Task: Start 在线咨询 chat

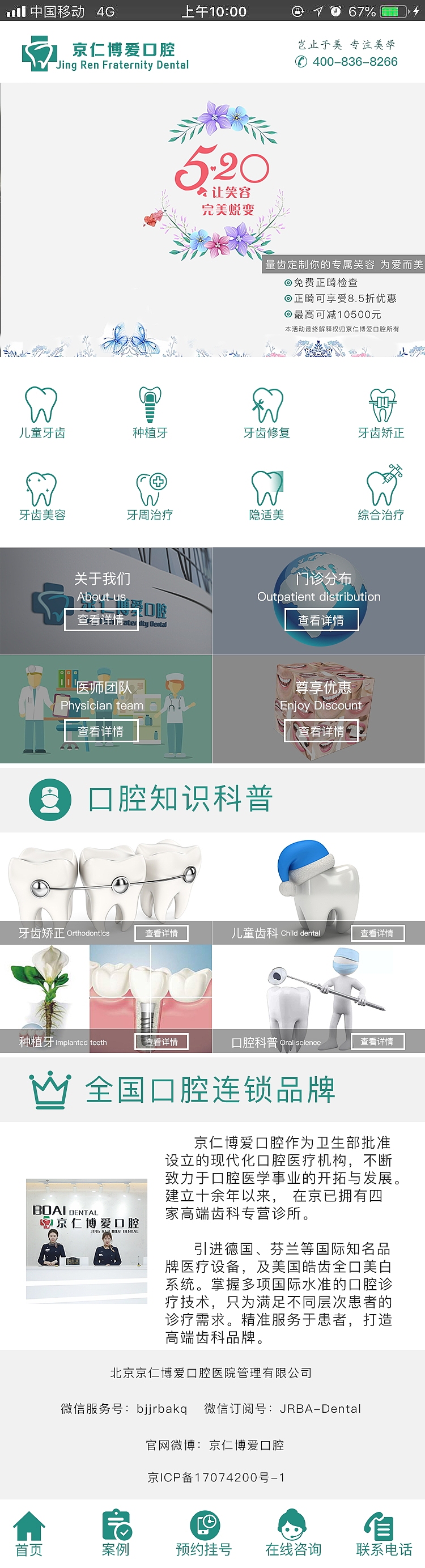Action: point(293,1533)
